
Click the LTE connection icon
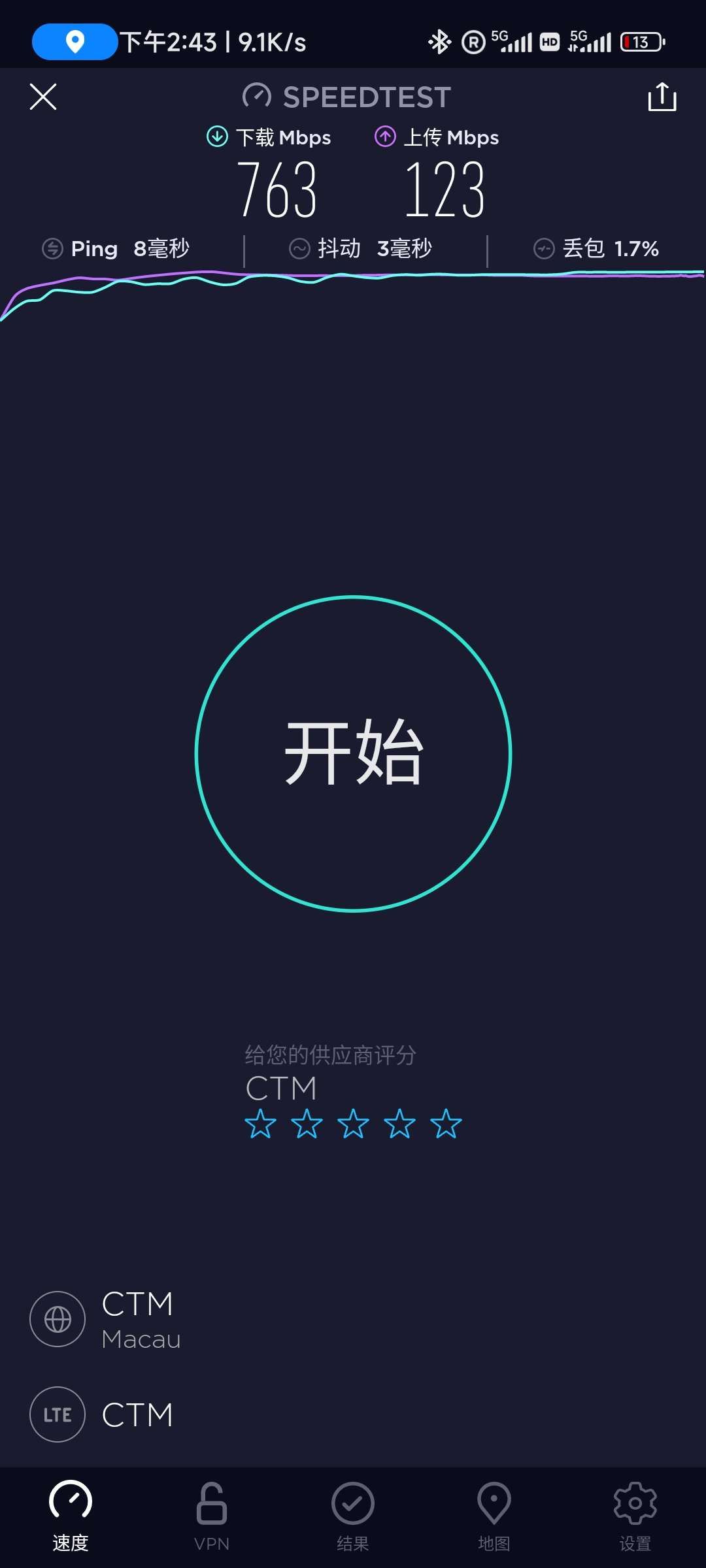58,1415
